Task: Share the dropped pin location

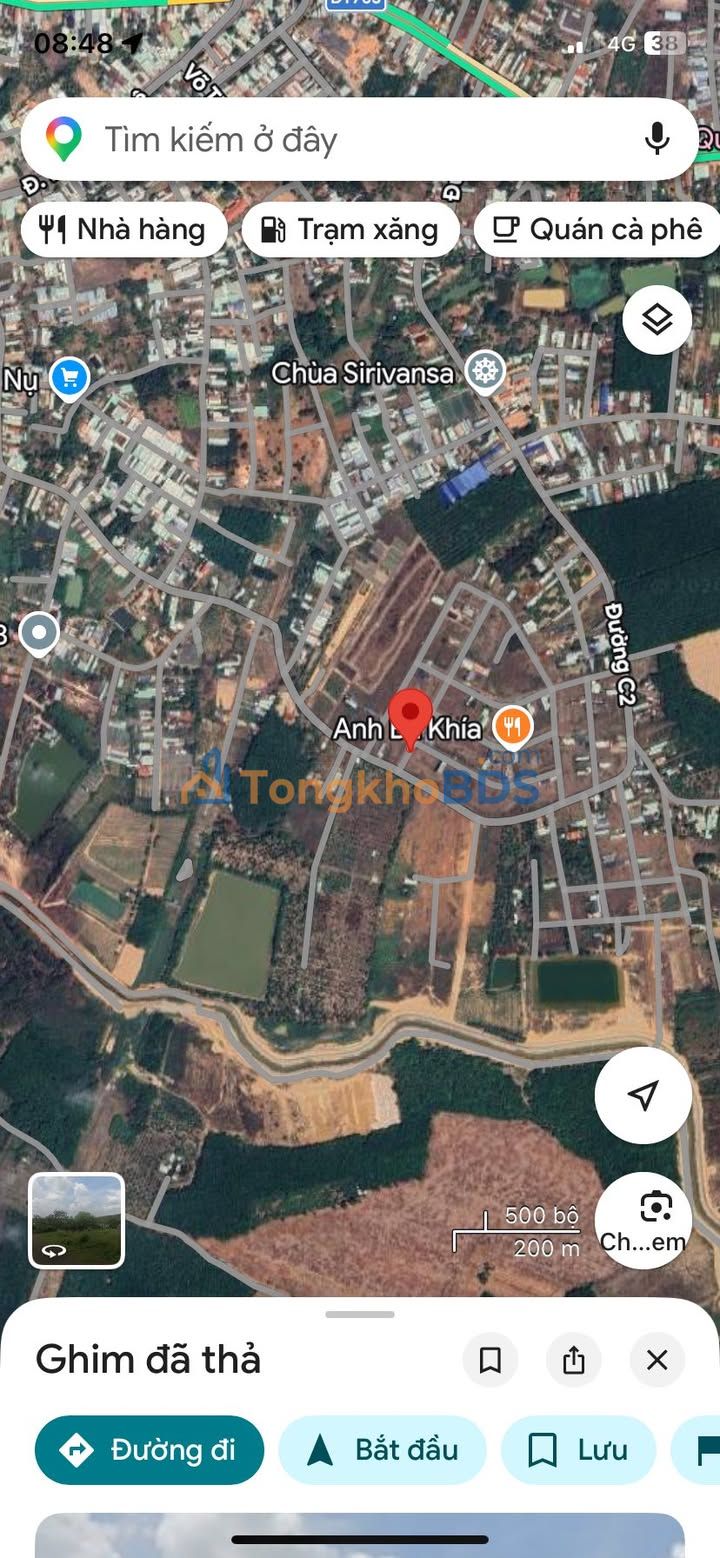Action: pos(574,1360)
